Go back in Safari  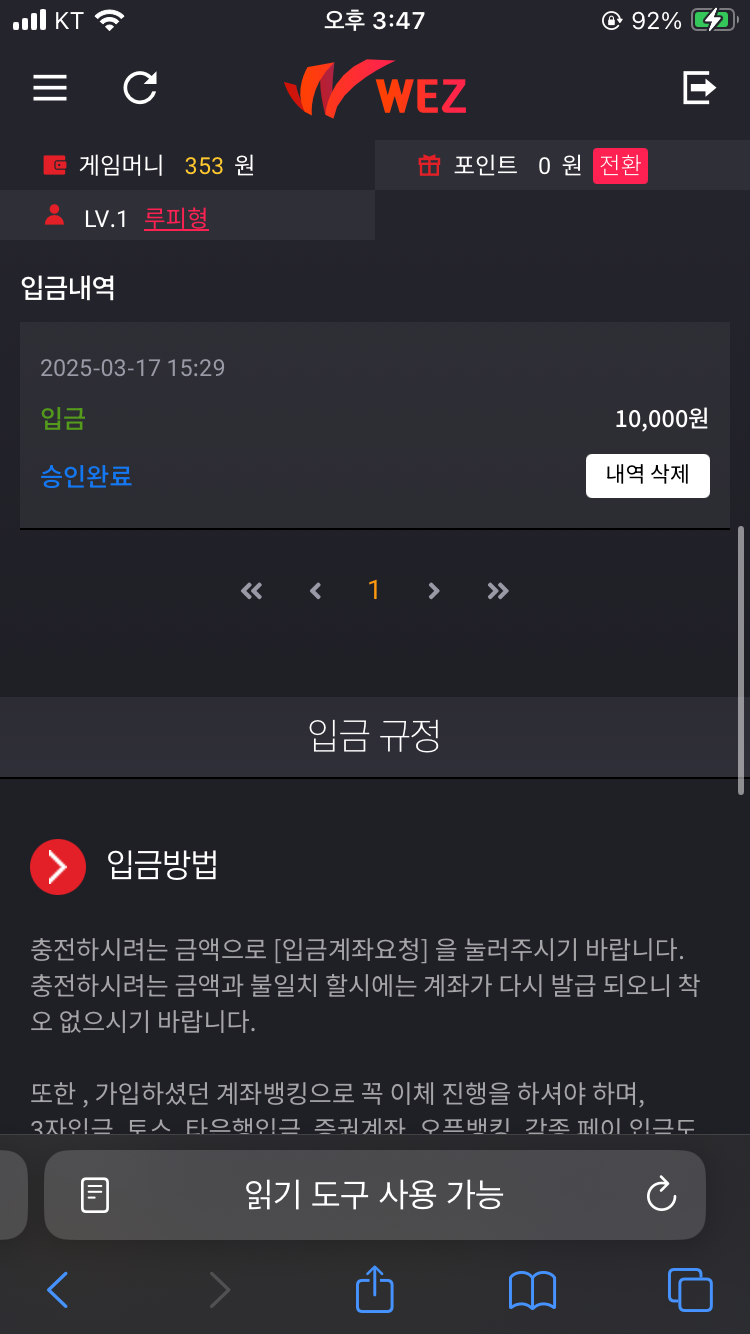[x=58, y=1290]
